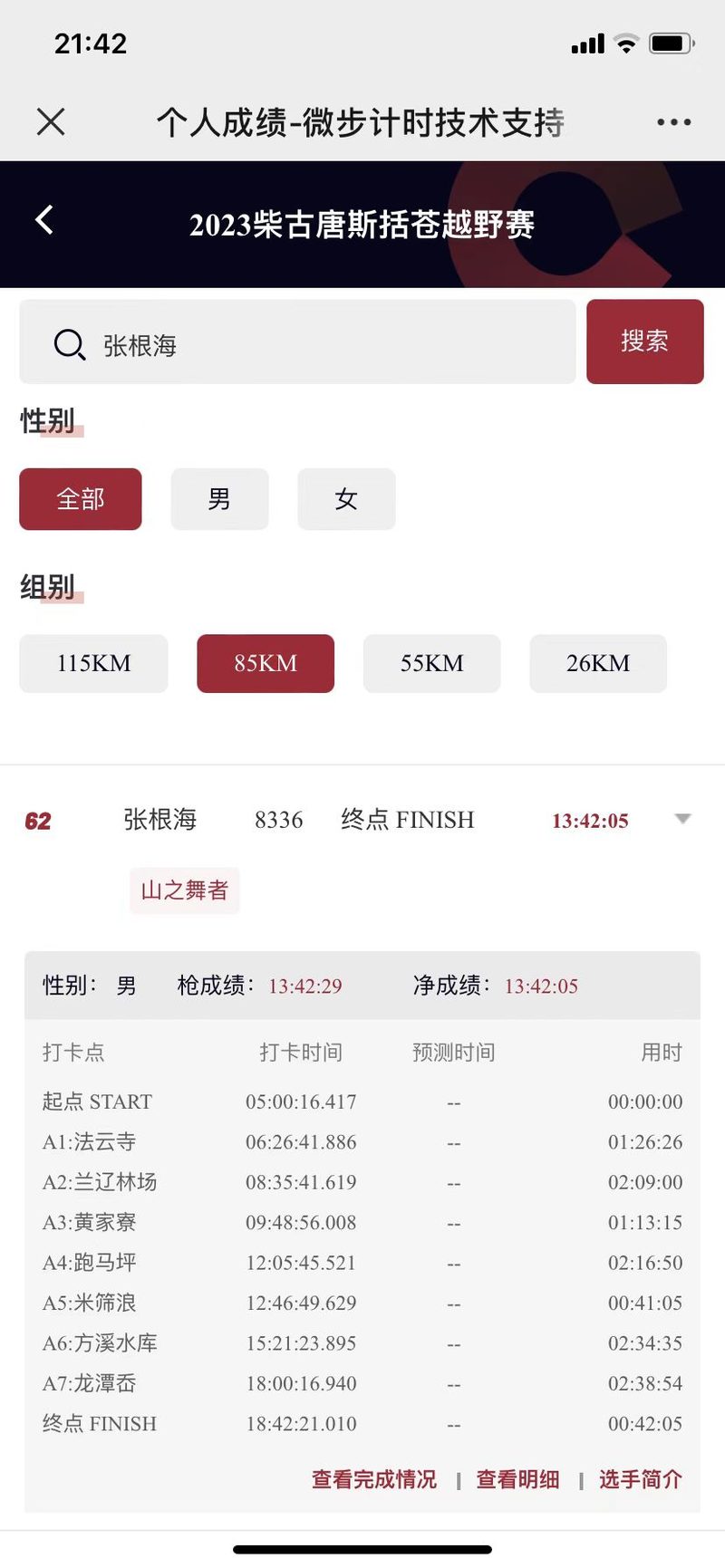Collapse 张根海's result details arrow
Screen dimensions: 725x1568
683,819
